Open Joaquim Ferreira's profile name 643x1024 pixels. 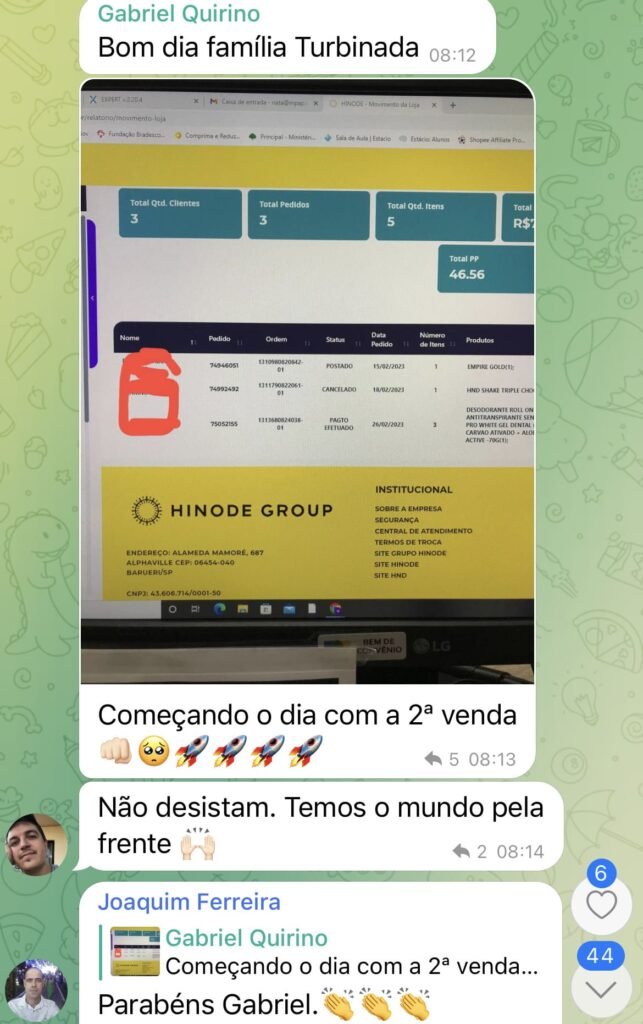coord(189,902)
